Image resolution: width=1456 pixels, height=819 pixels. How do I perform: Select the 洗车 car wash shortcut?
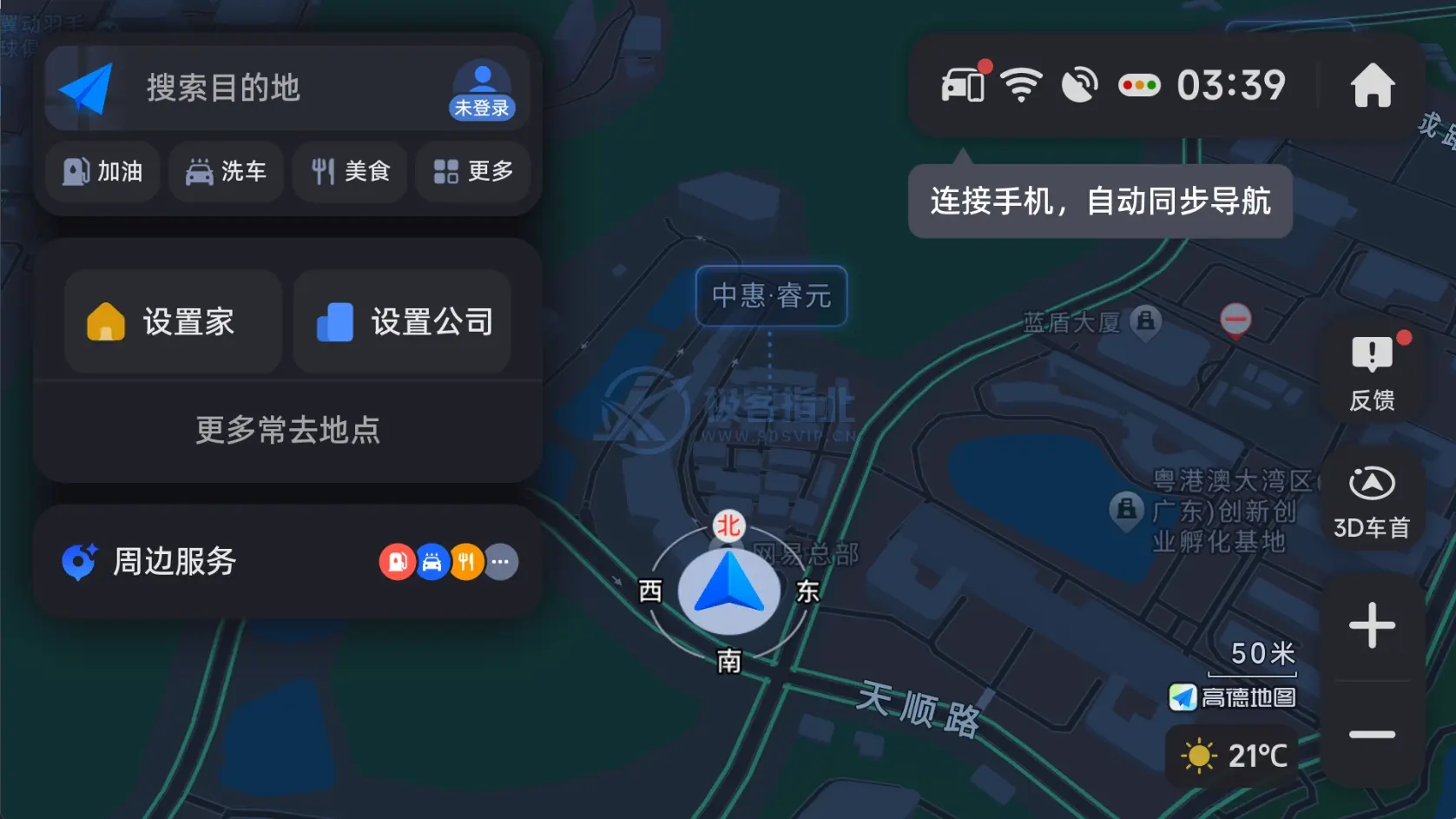tap(226, 171)
